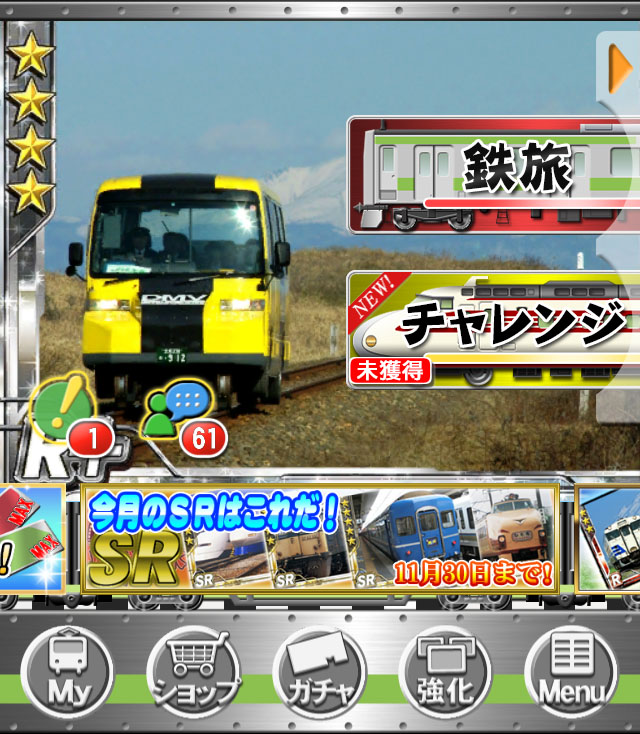The image size is (640, 734).
Task: Select the 強化 upgrade tab
Action: point(446,672)
